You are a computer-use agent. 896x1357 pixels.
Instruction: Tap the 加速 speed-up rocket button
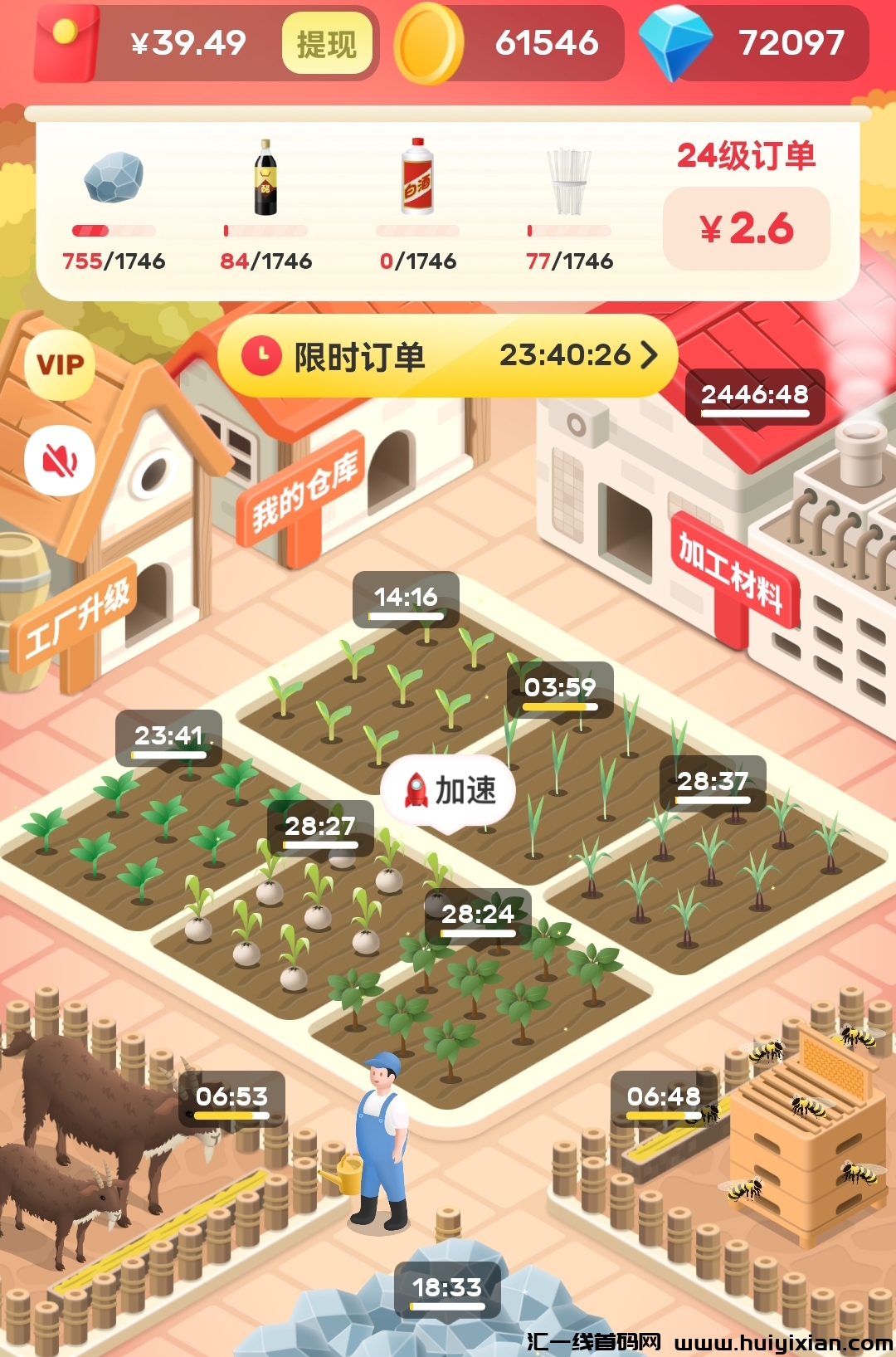point(449,791)
